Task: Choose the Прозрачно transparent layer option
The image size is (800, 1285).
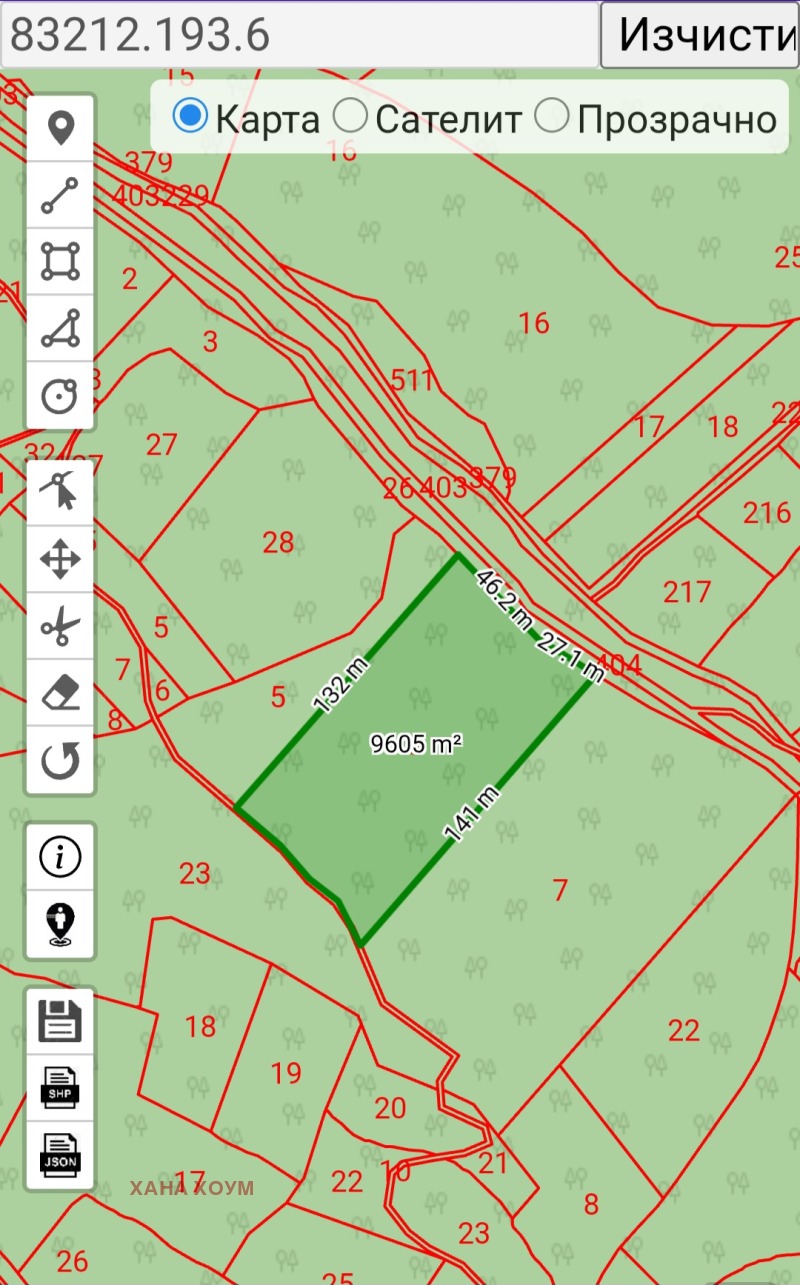Action: (x=552, y=116)
